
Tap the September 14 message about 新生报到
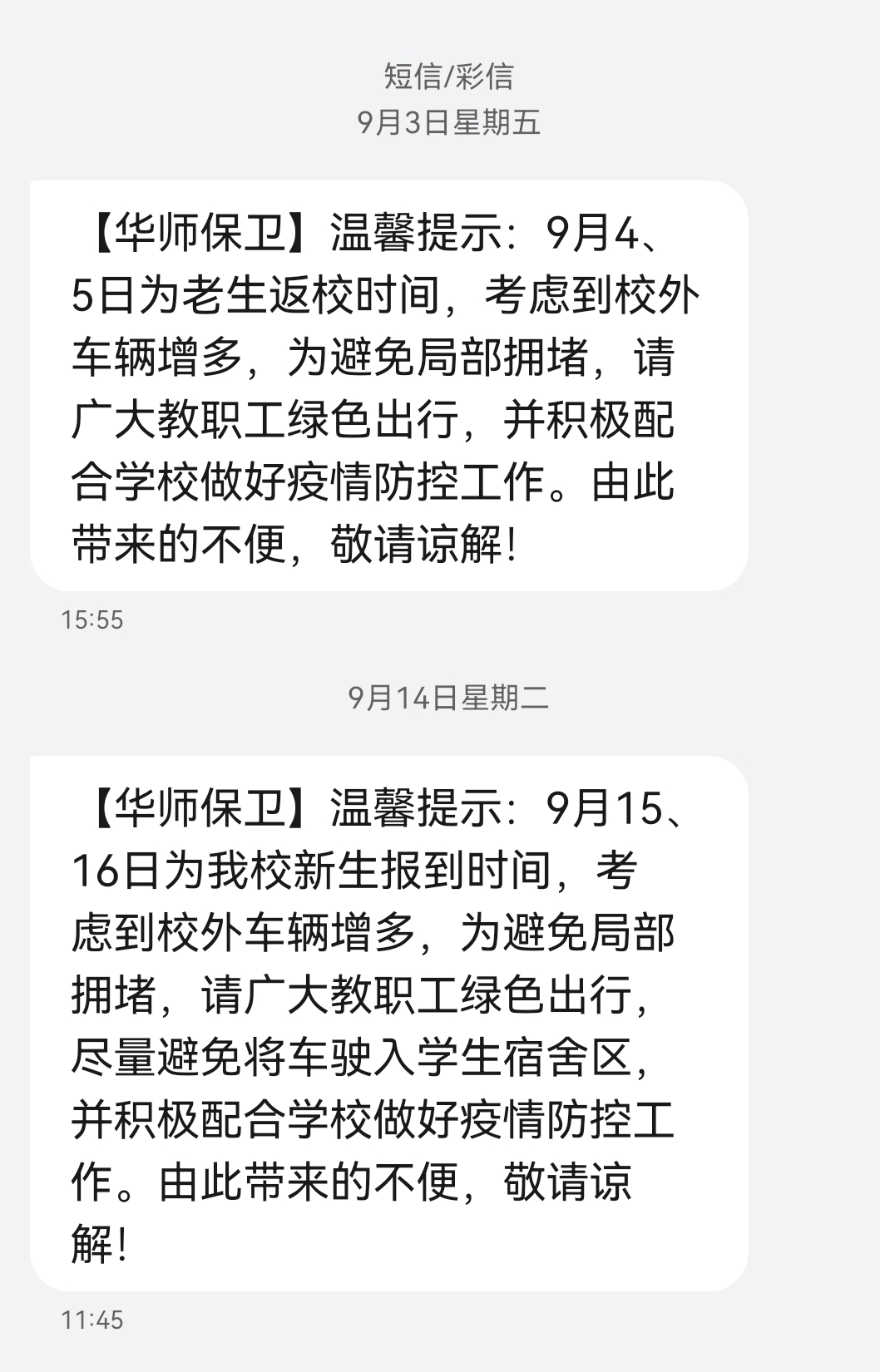(x=388, y=1023)
